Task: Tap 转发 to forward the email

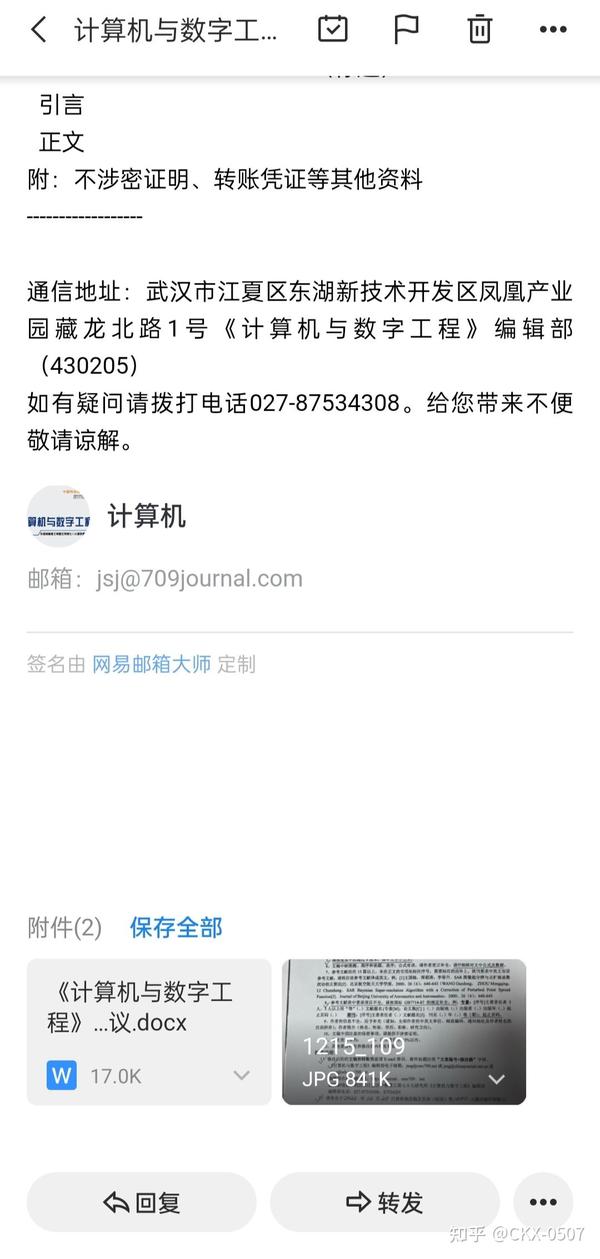Action: [385, 1202]
